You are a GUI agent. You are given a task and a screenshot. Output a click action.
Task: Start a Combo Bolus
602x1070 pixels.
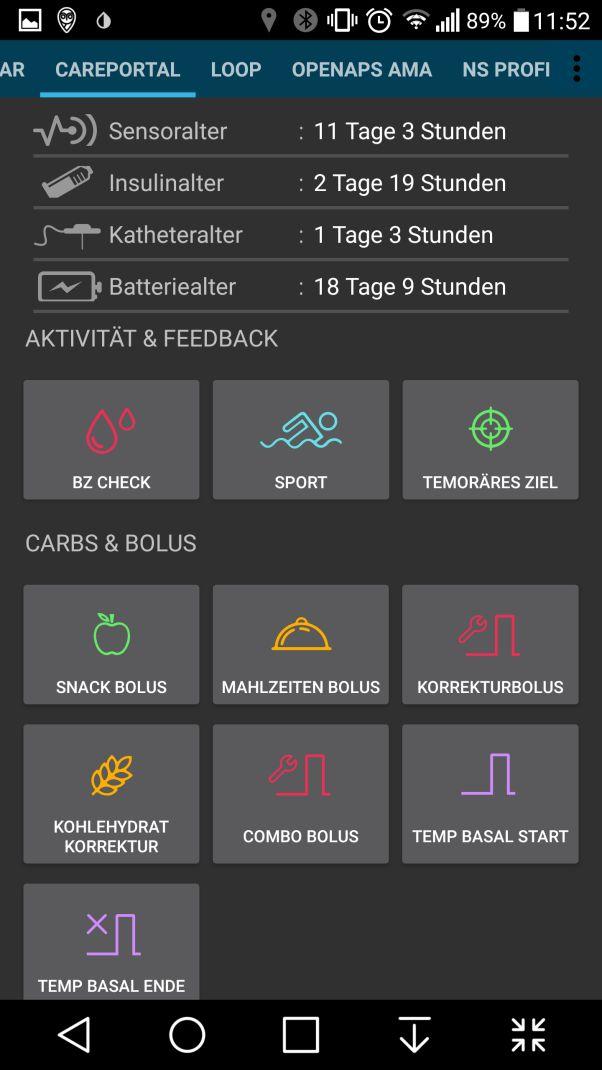click(301, 794)
